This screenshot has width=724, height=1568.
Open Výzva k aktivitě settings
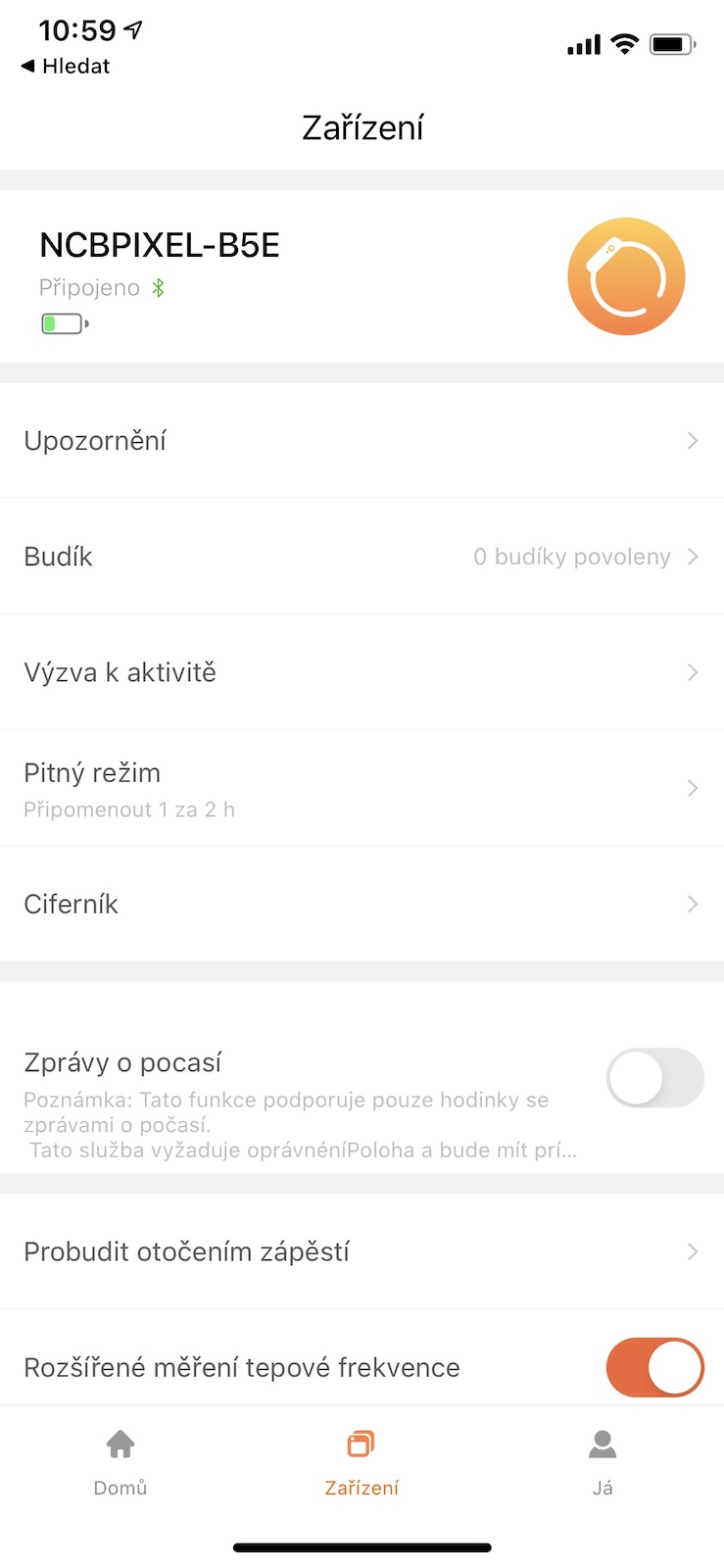[x=362, y=672]
